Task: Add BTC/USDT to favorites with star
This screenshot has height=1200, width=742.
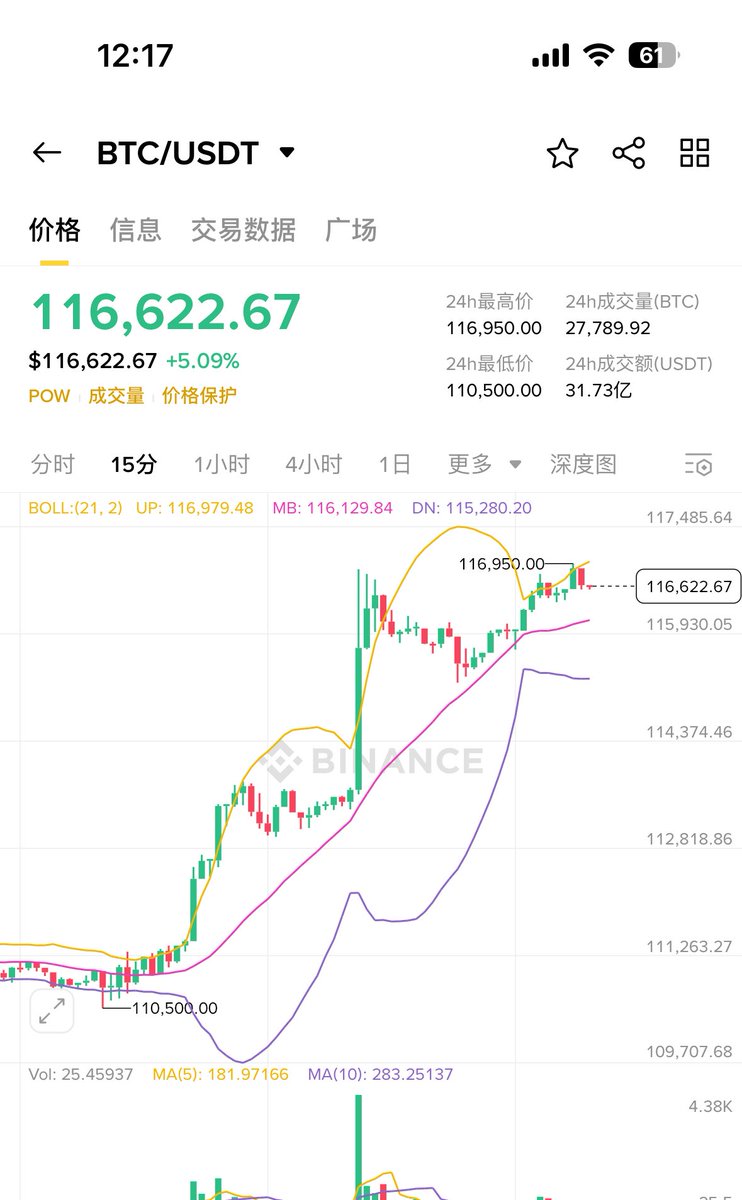Action: tap(562, 153)
